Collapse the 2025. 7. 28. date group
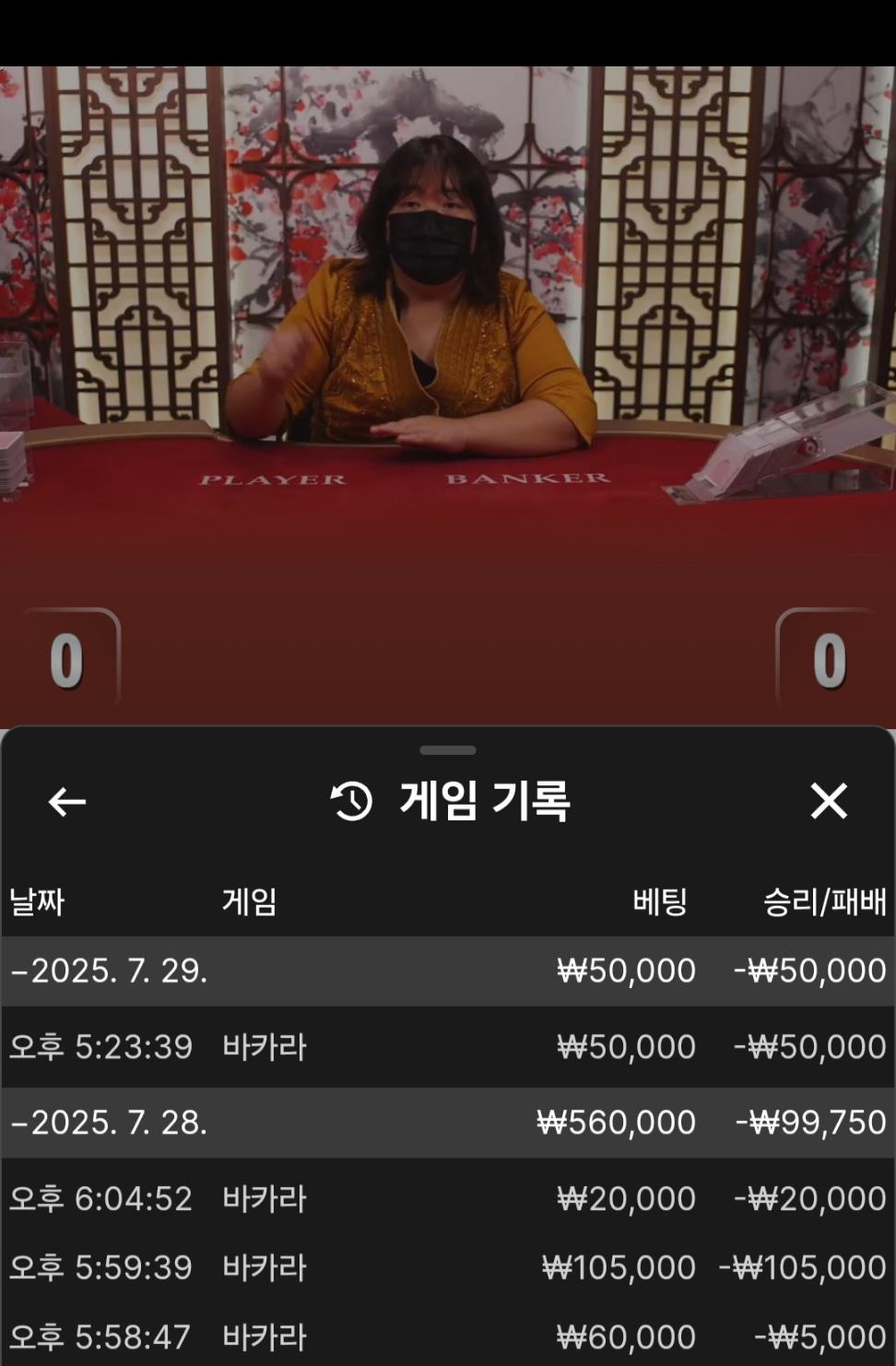The height and width of the screenshot is (1366, 896). click(x=110, y=1123)
